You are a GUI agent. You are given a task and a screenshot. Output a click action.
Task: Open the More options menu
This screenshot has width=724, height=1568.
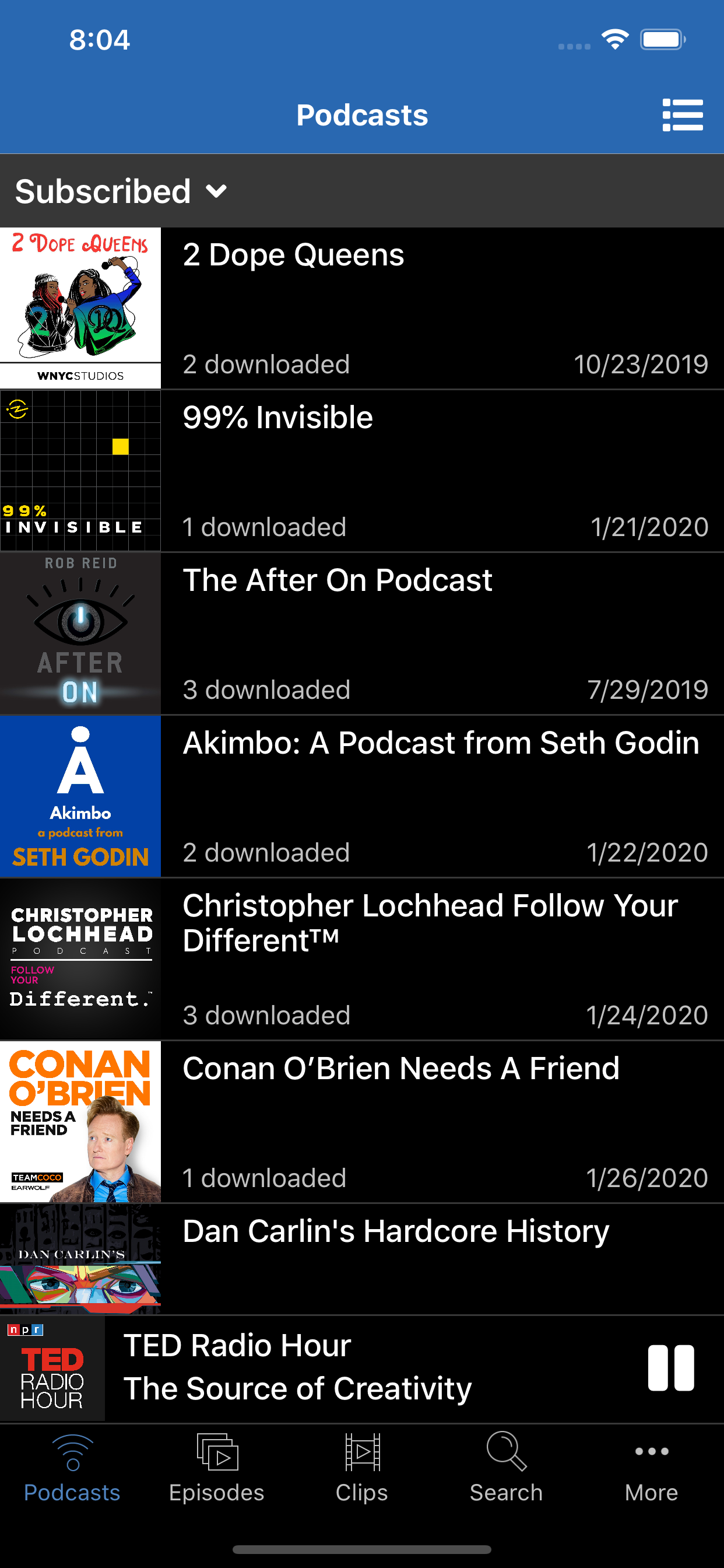click(651, 1467)
